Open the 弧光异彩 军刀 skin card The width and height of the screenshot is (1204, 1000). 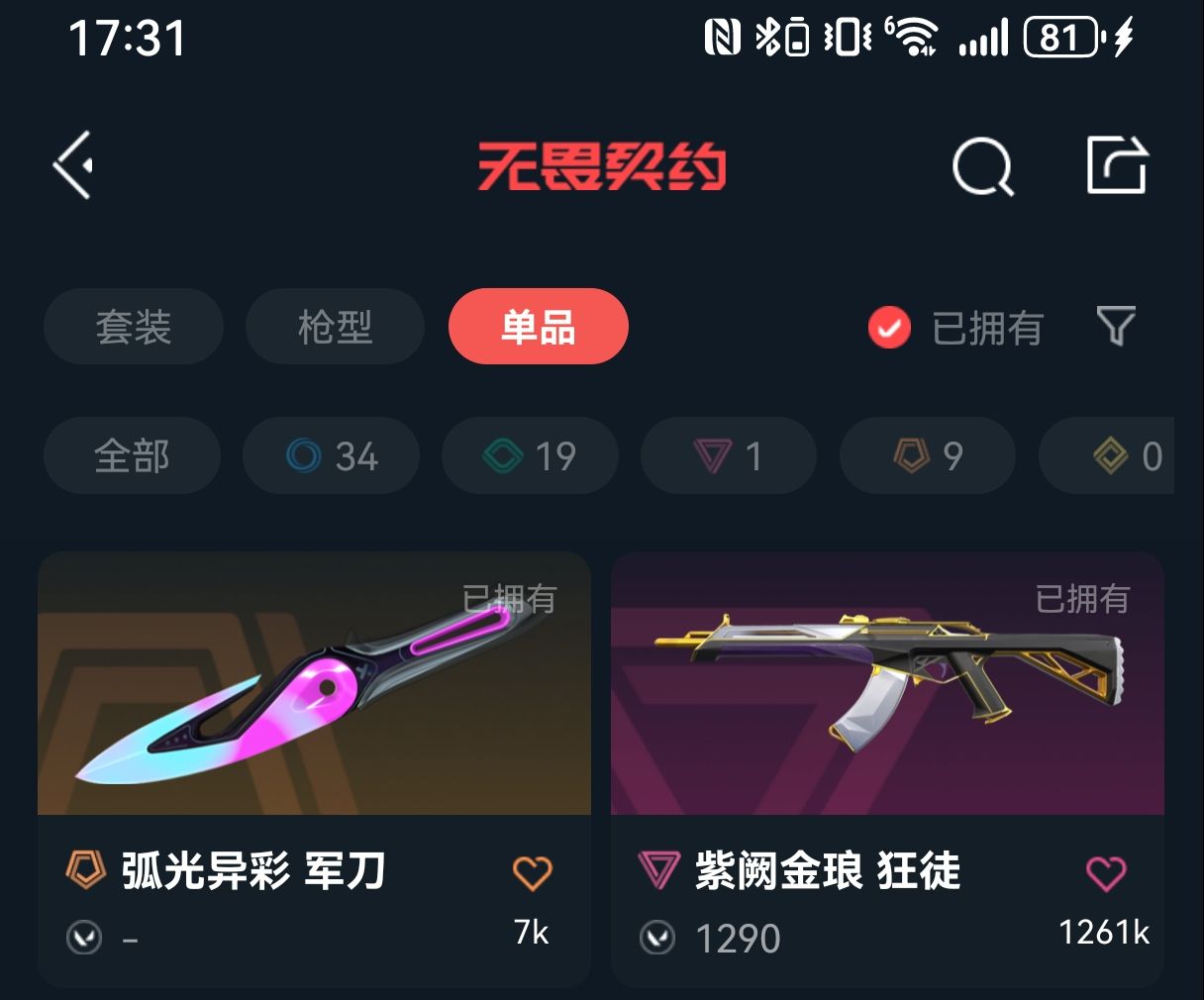(x=314, y=769)
